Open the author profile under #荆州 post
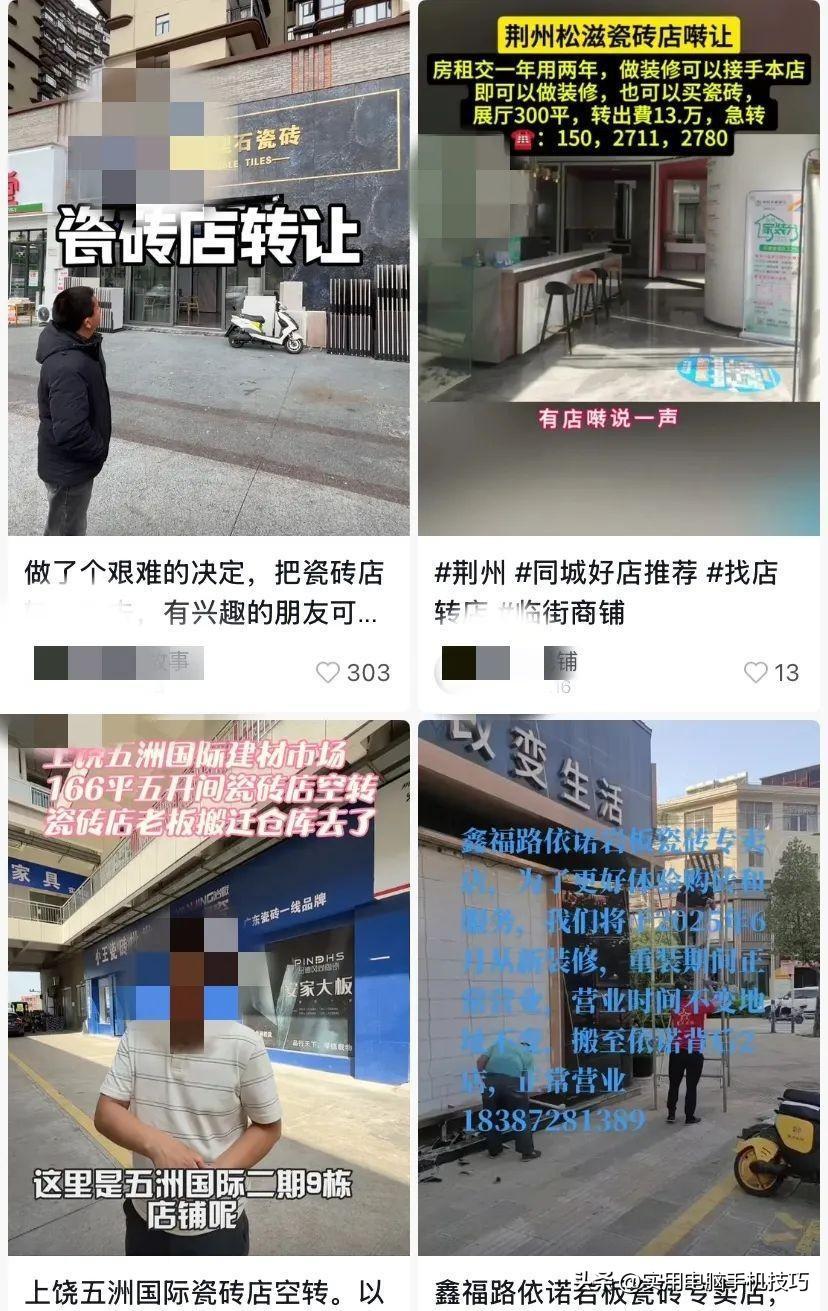828x1311 pixels. pyautogui.click(x=510, y=663)
